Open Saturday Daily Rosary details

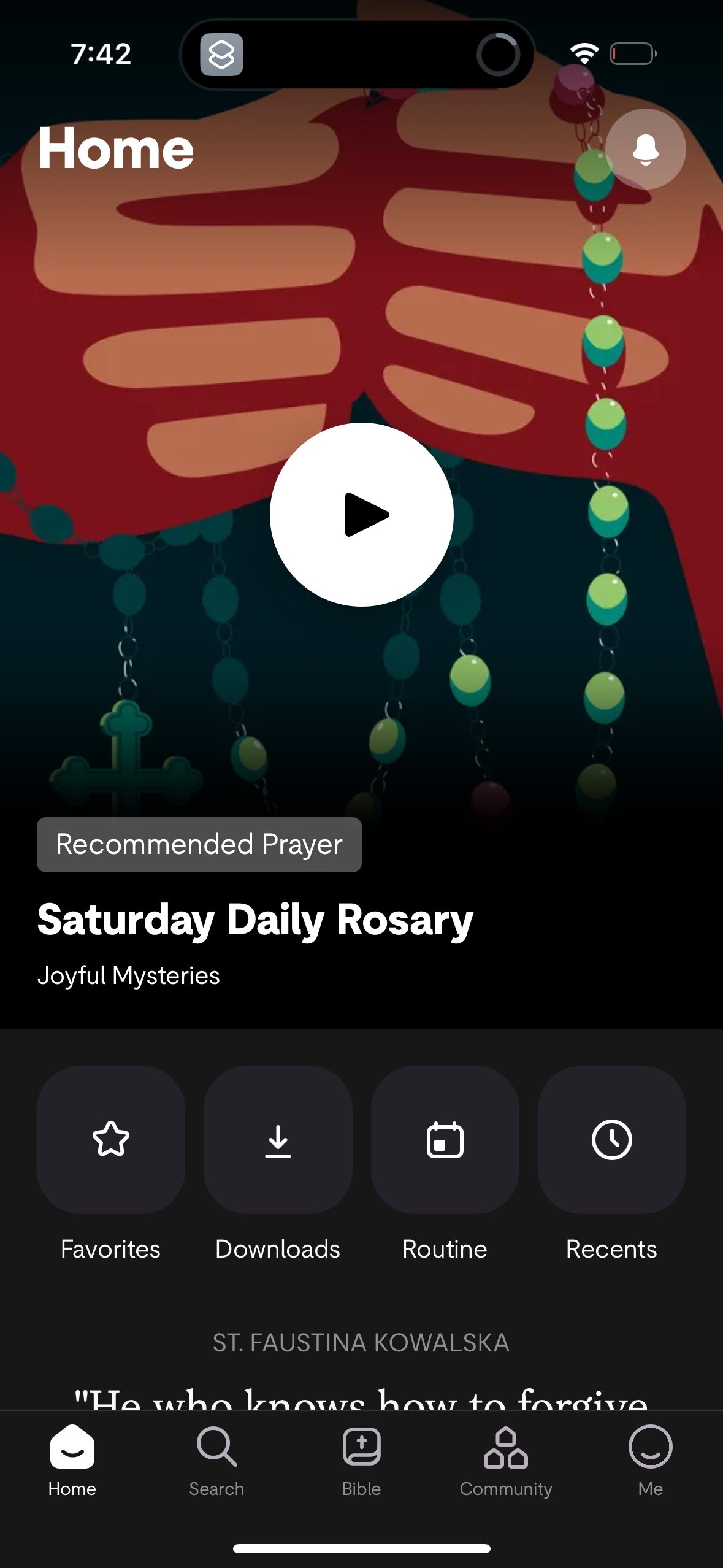[x=255, y=920]
